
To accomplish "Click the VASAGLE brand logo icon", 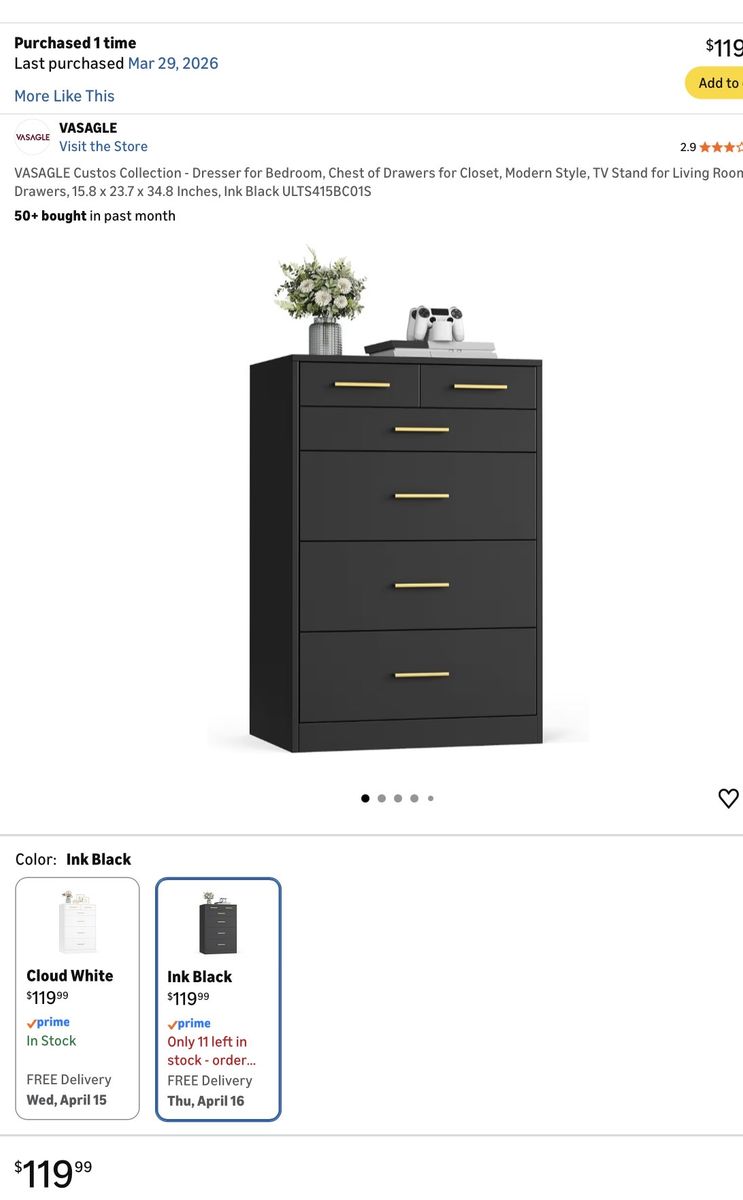I will (x=32, y=135).
